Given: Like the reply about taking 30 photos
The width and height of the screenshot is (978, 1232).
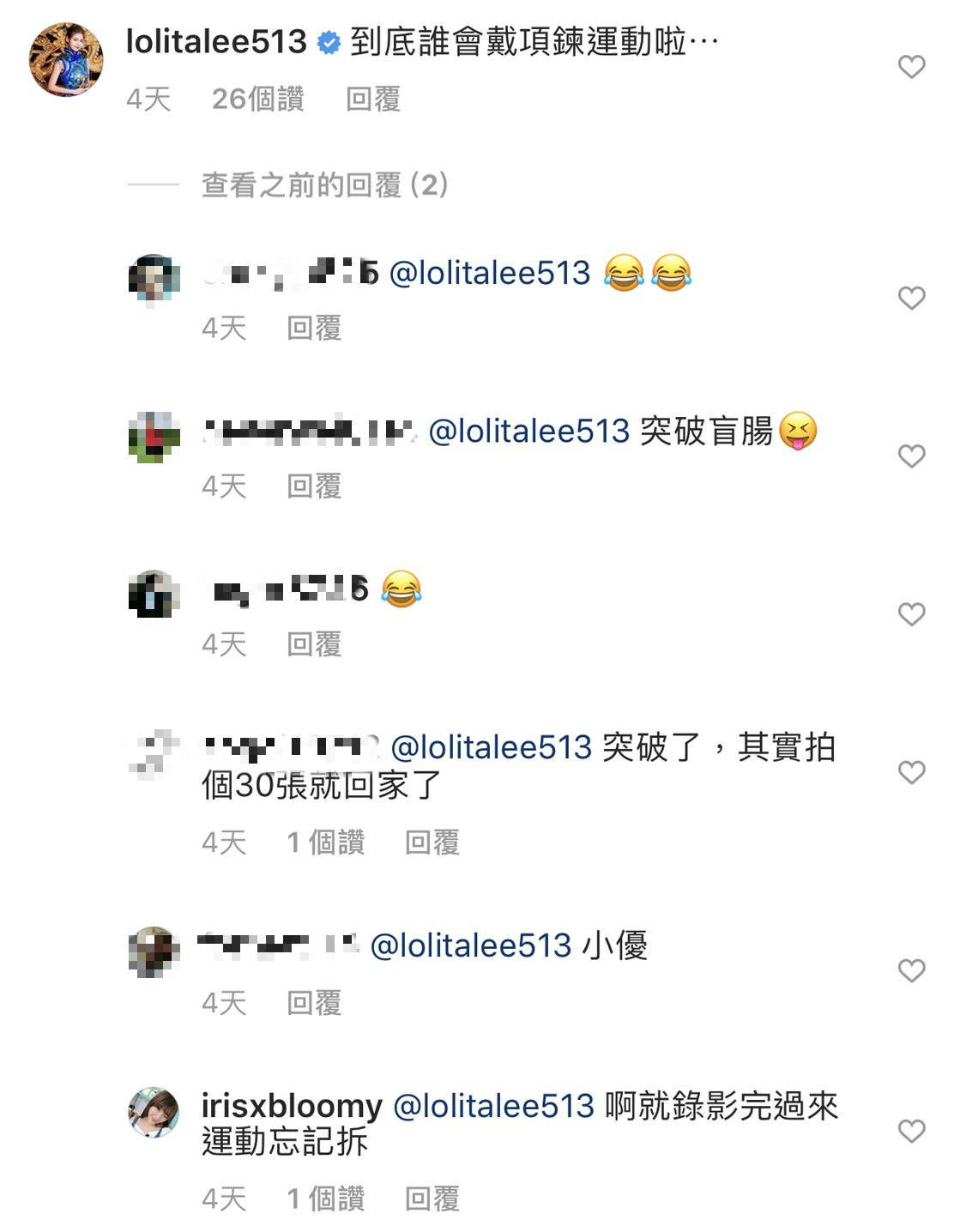Looking at the screenshot, I should (911, 772).
